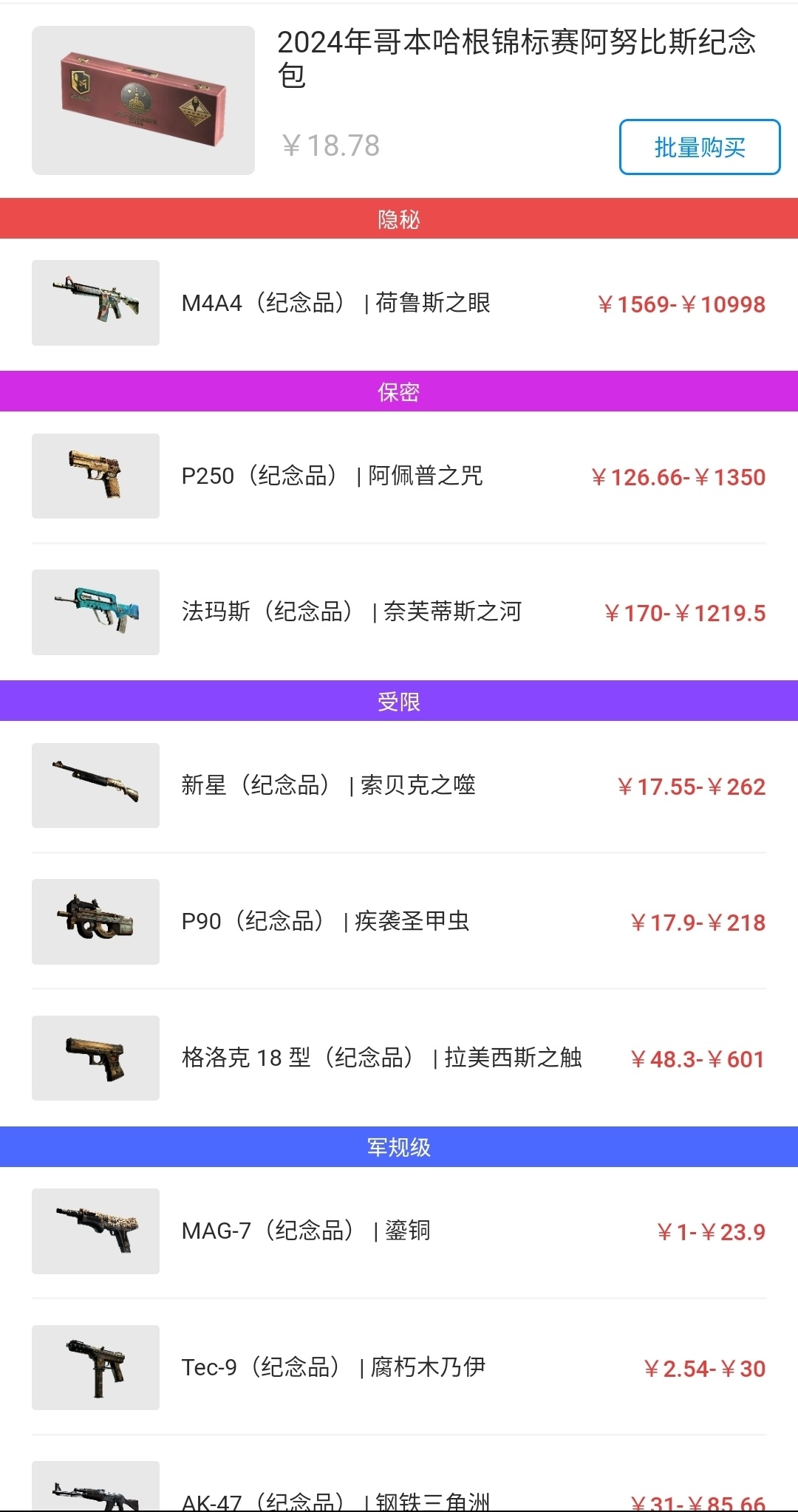Tap the 批量购买 bulk purchase button
This screenshot has width=798, height=1512.
[699, 147]
